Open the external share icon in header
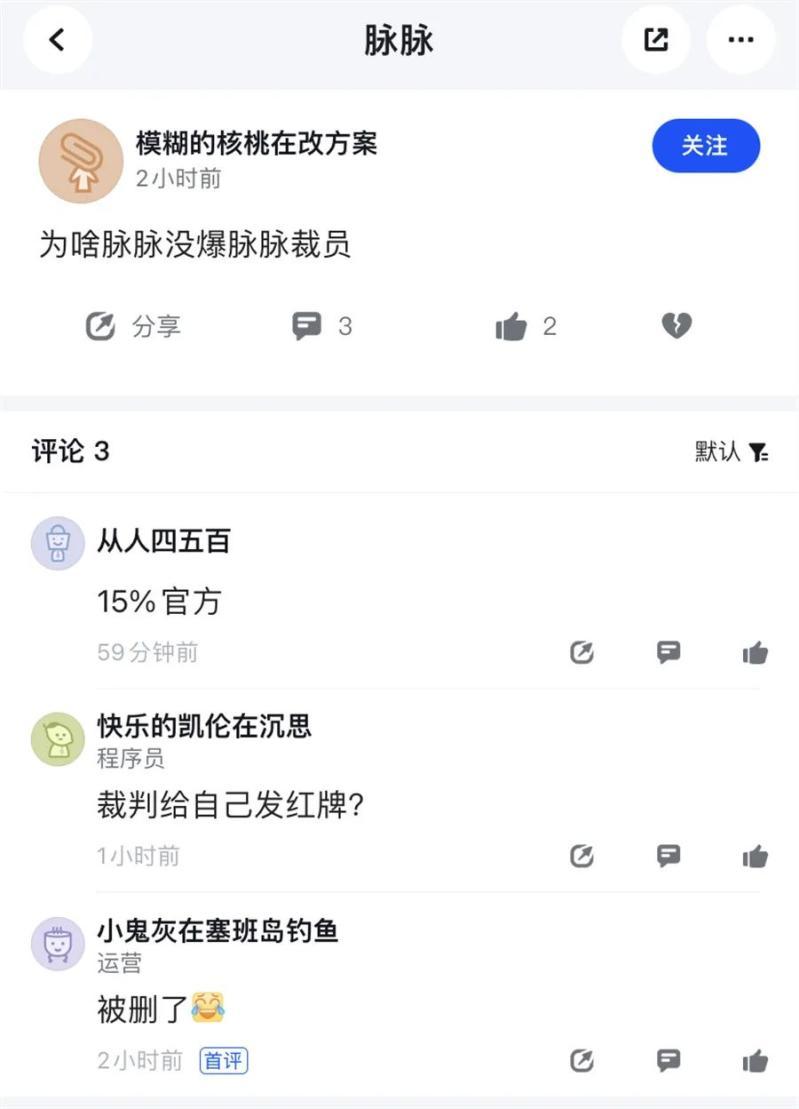 tap(656, 40)
